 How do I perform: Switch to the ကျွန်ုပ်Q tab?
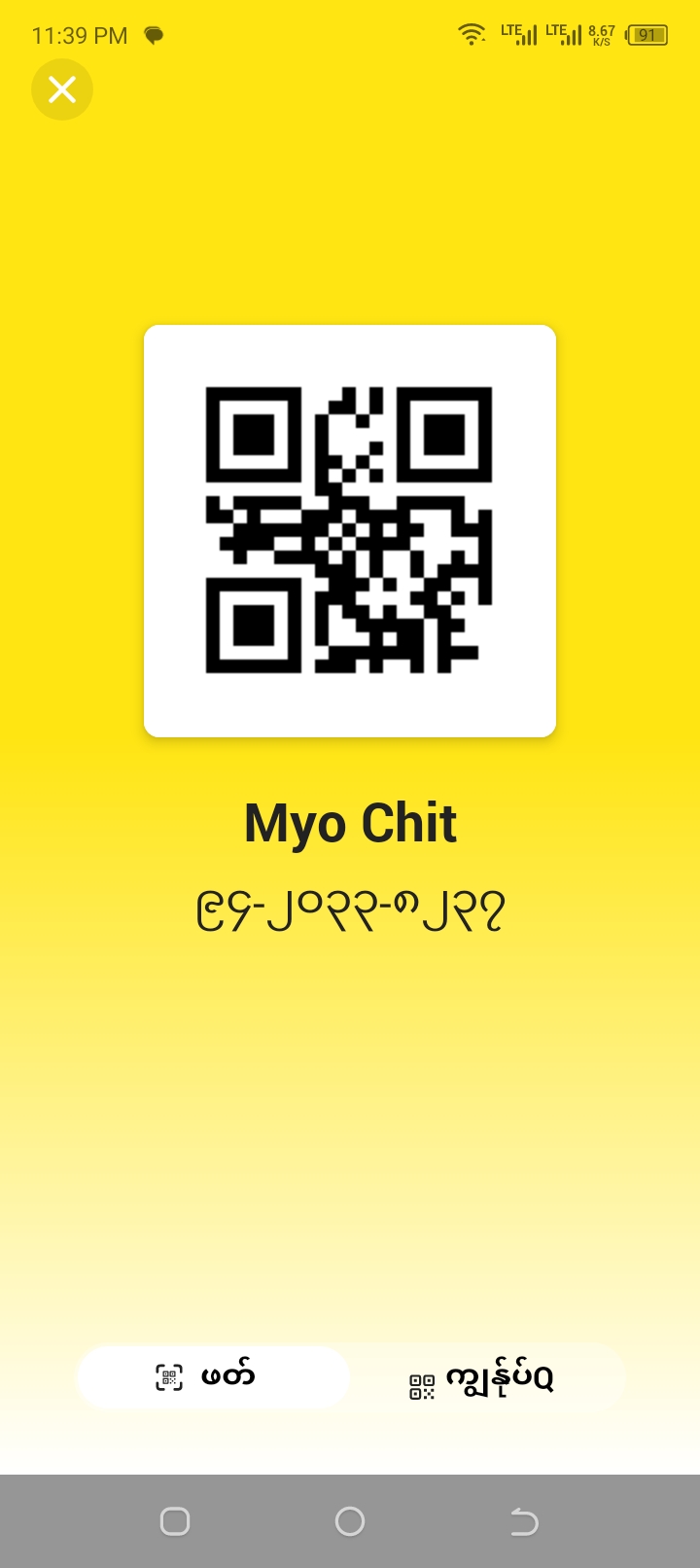coord(485,1378)
